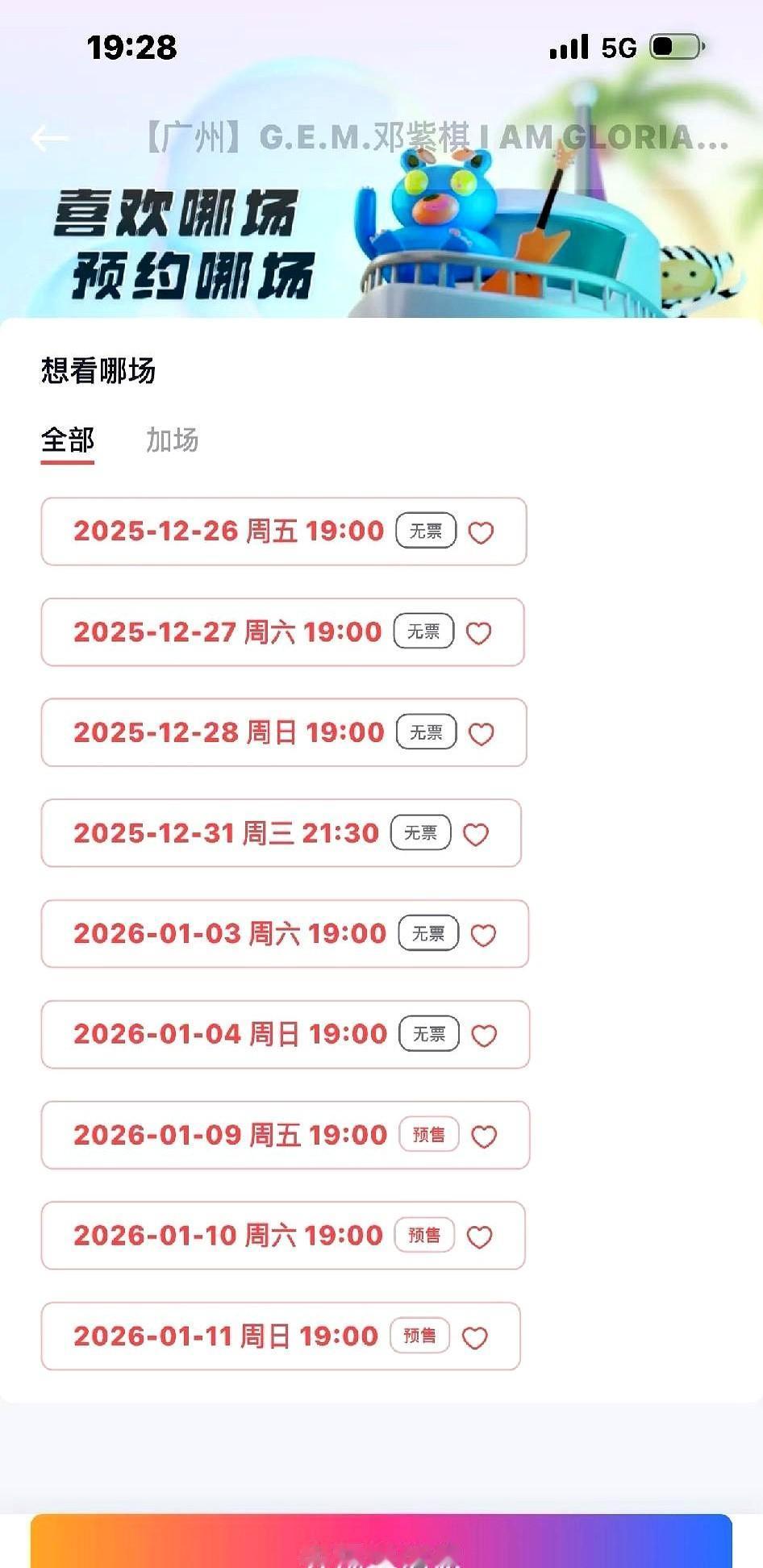
Task: Tap the 预售 label beside 2026-01-09
Action: [x=428, y=1135]
